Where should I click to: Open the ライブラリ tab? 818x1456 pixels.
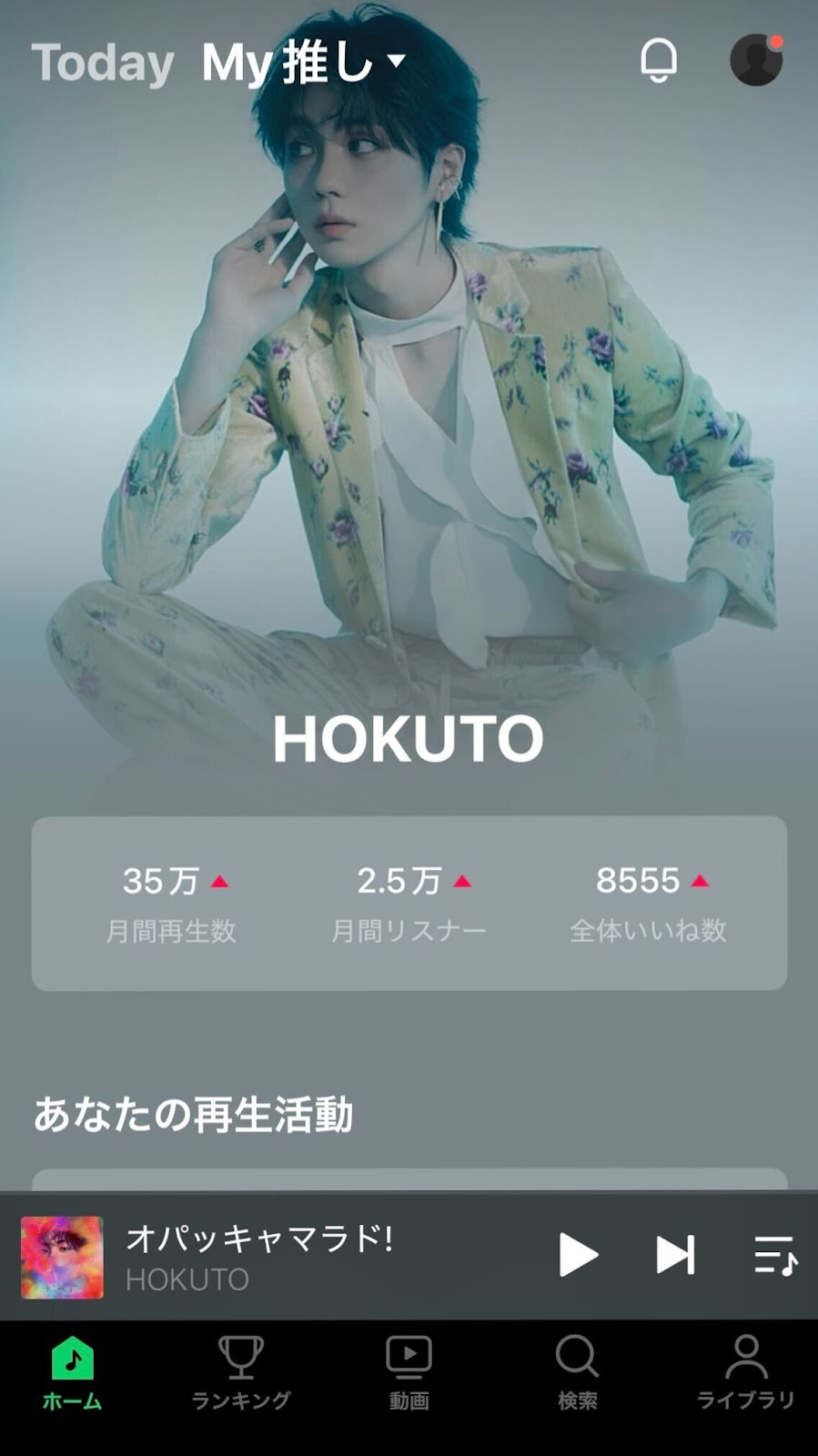coord(746,1374)
